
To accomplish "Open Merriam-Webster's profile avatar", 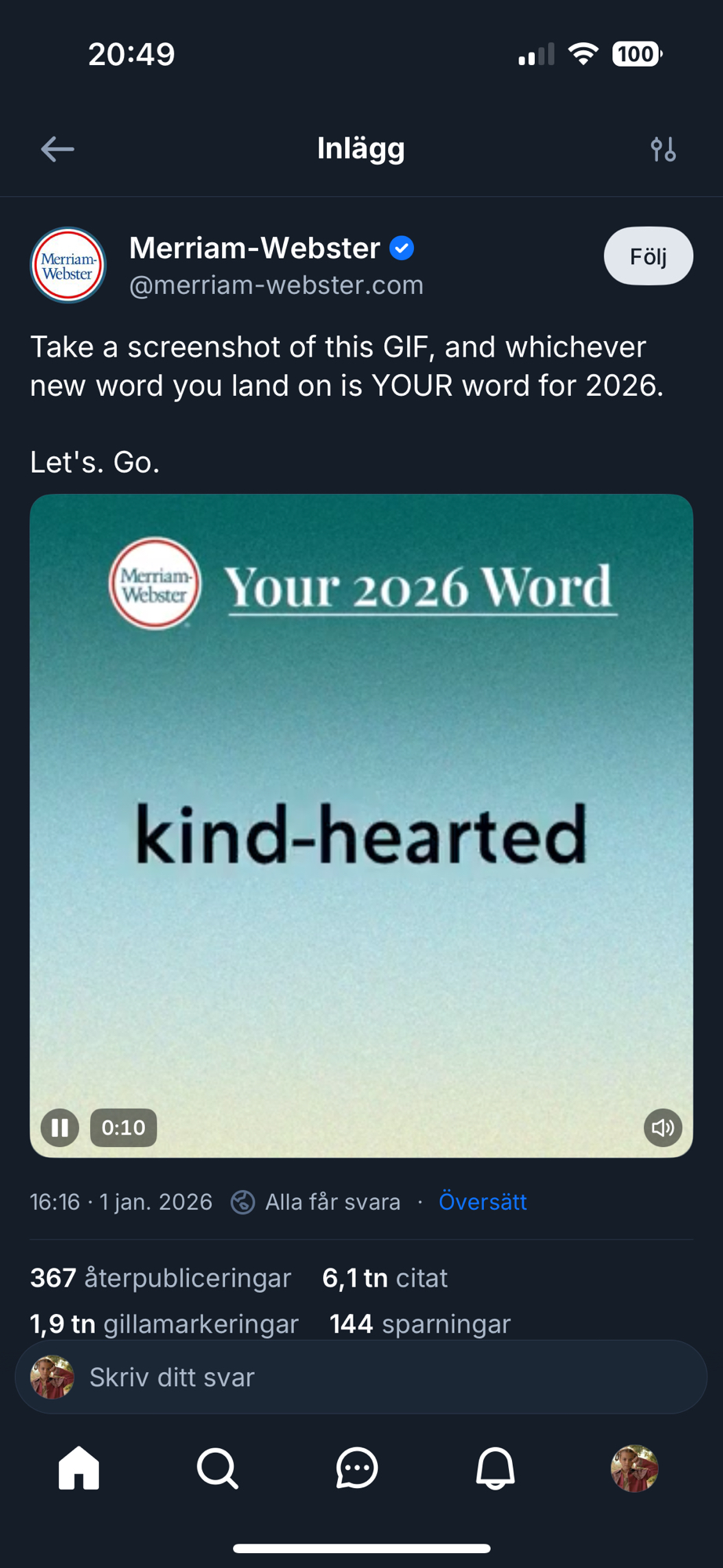I will (x=68, y=266).
